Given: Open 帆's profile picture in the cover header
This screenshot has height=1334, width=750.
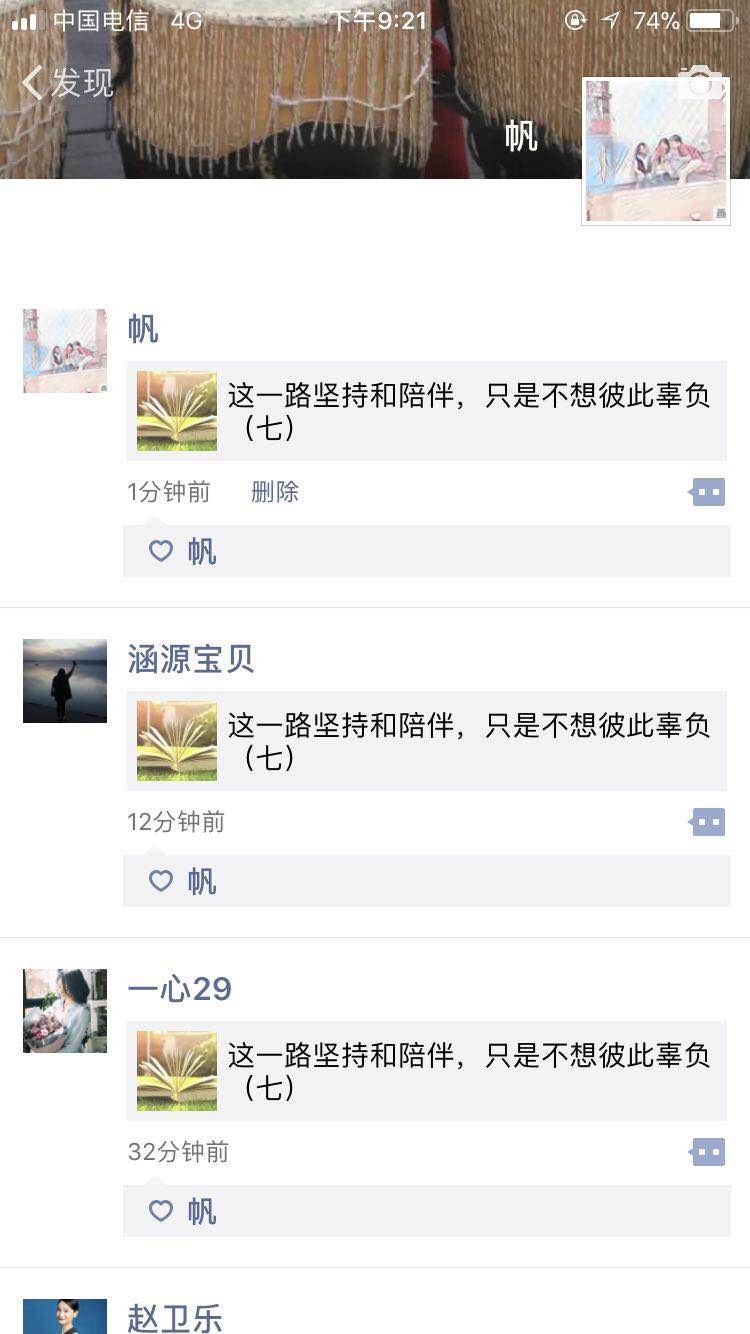Looking at the screenshot, I should pos(656,151).
